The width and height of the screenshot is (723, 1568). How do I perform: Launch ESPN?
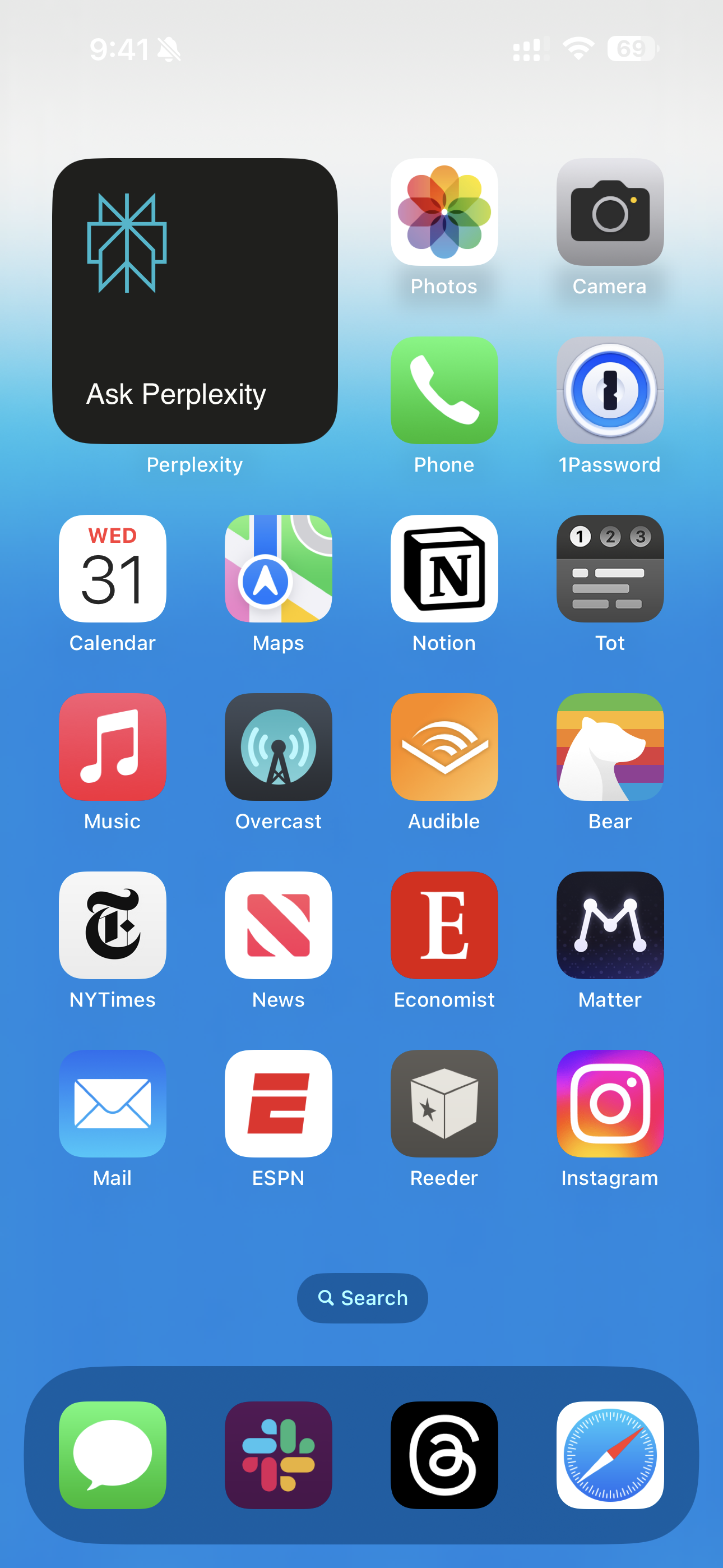(278, 1103)
